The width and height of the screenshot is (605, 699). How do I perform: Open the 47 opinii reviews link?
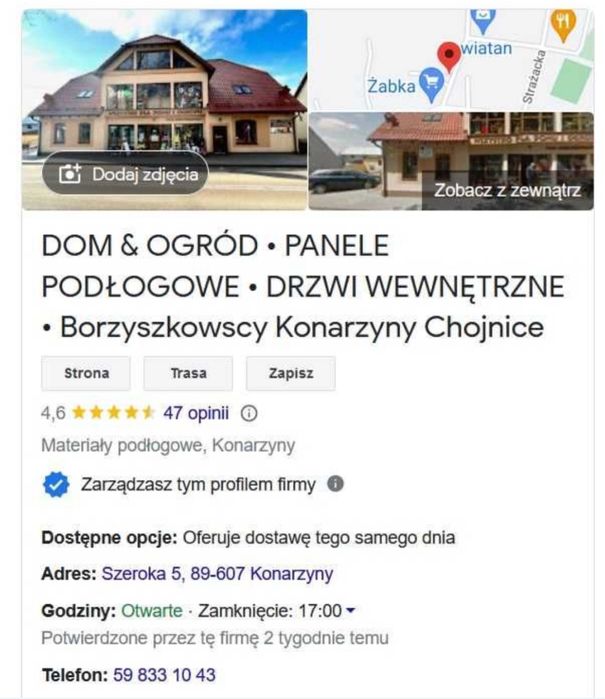(x=196, y=412)
